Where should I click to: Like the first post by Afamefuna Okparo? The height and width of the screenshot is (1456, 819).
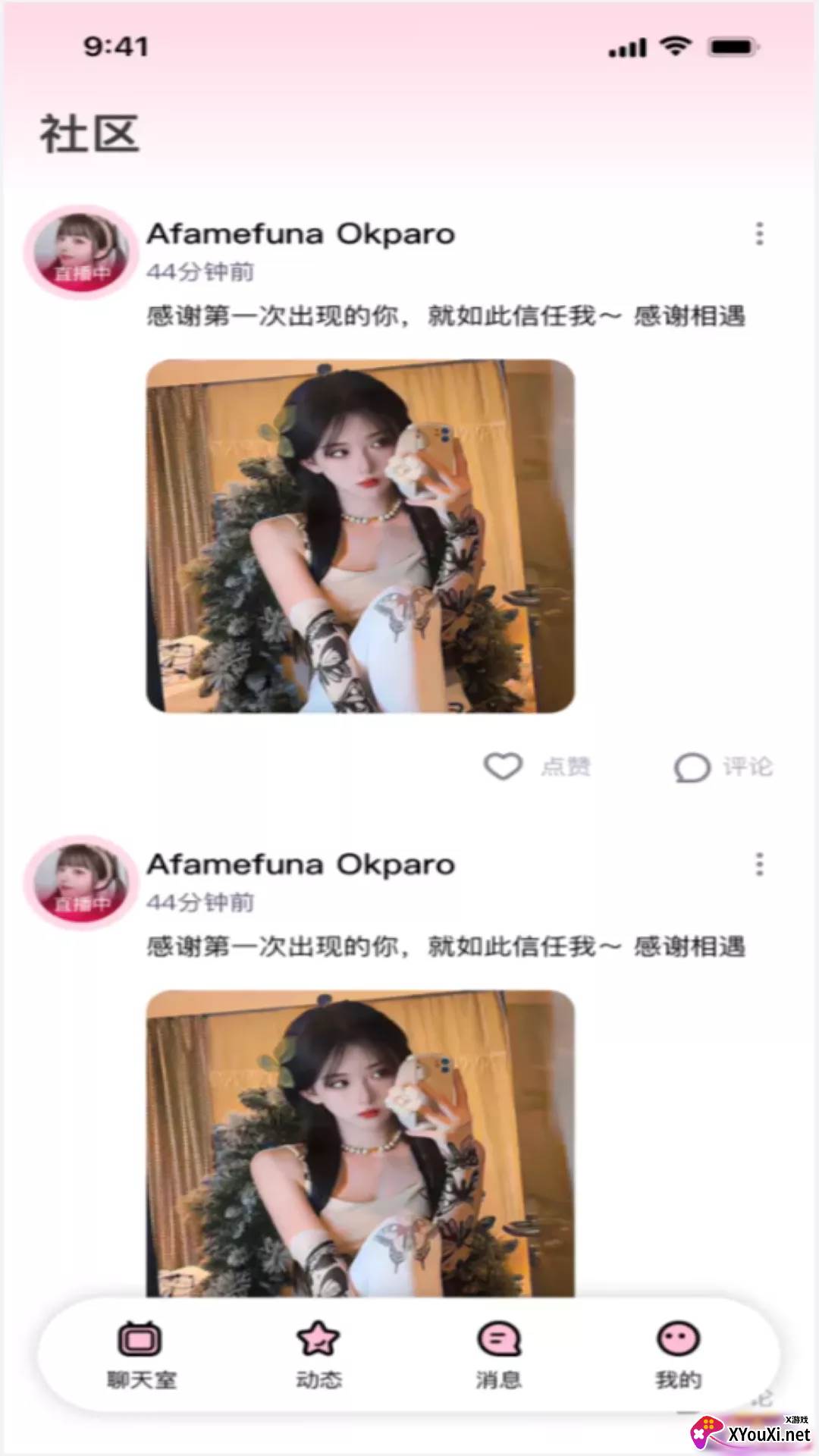[x=504, y=767]
